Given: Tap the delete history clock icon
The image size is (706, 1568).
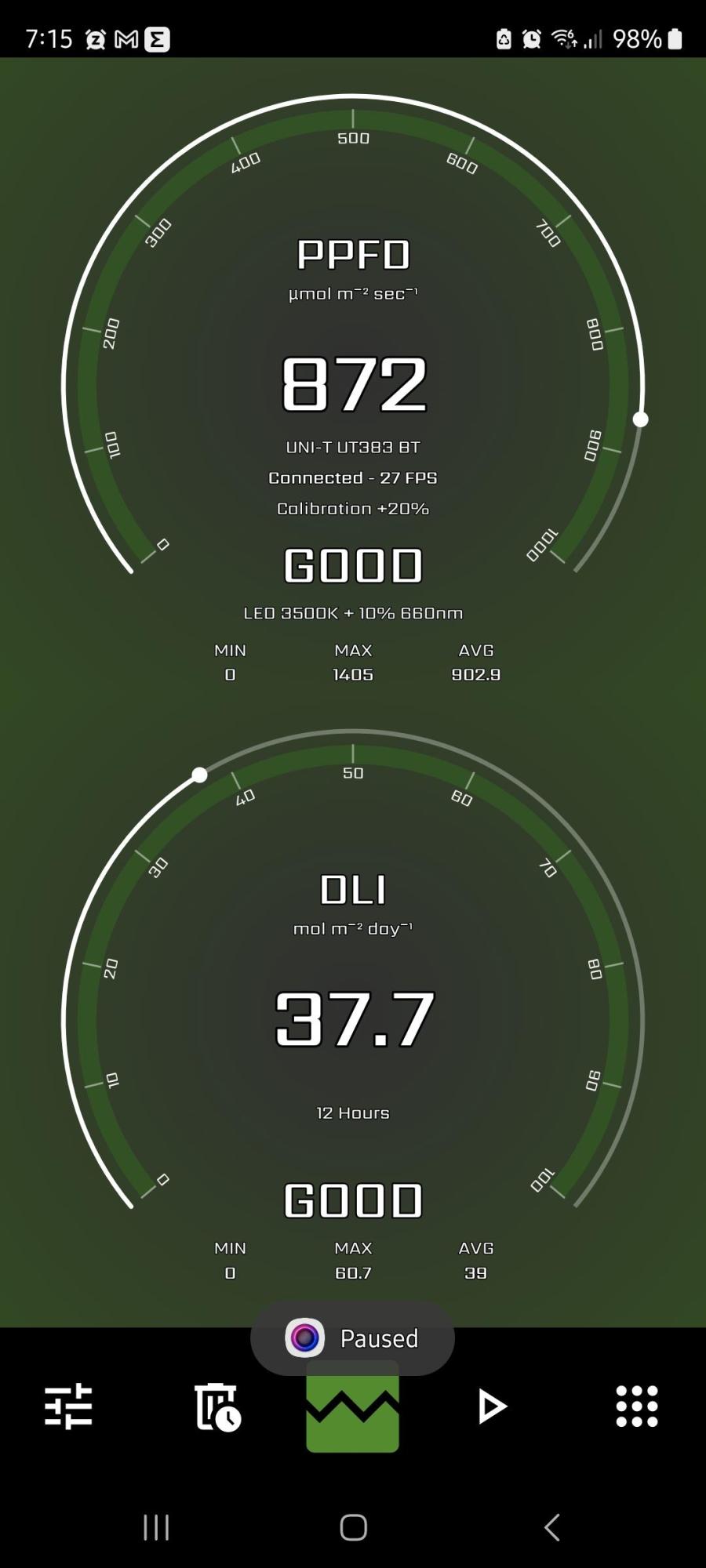Looking at the screenshot, I should pyautogui.click(x=217, y=1406).
